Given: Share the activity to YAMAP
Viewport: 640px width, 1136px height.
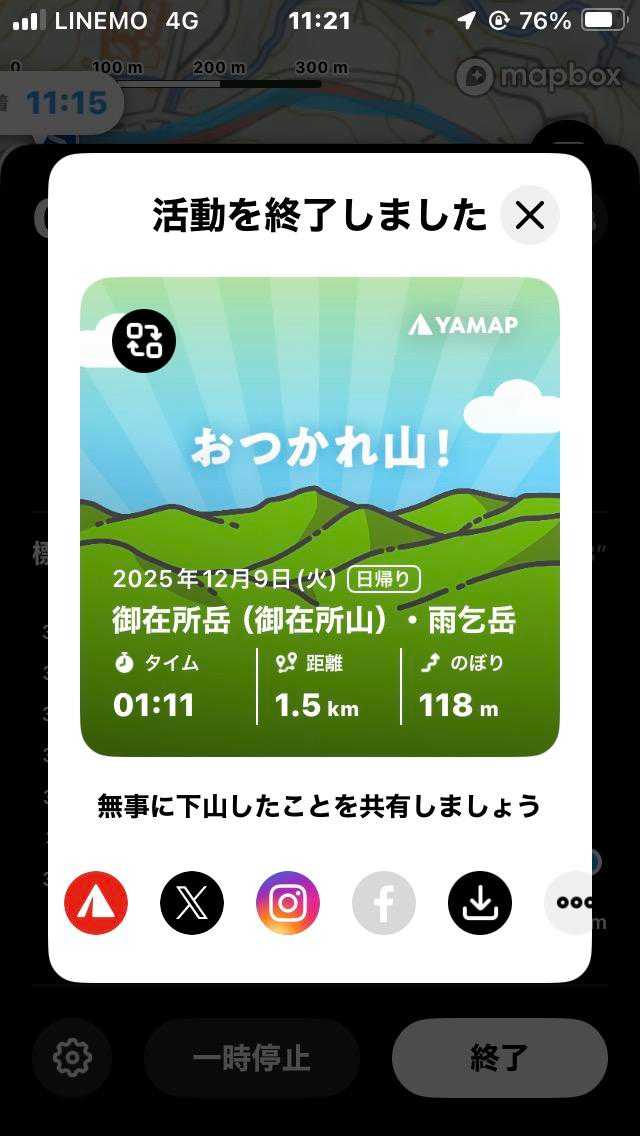Looking at the screenshot, I should pyautogui.click(x=96, y=903).
